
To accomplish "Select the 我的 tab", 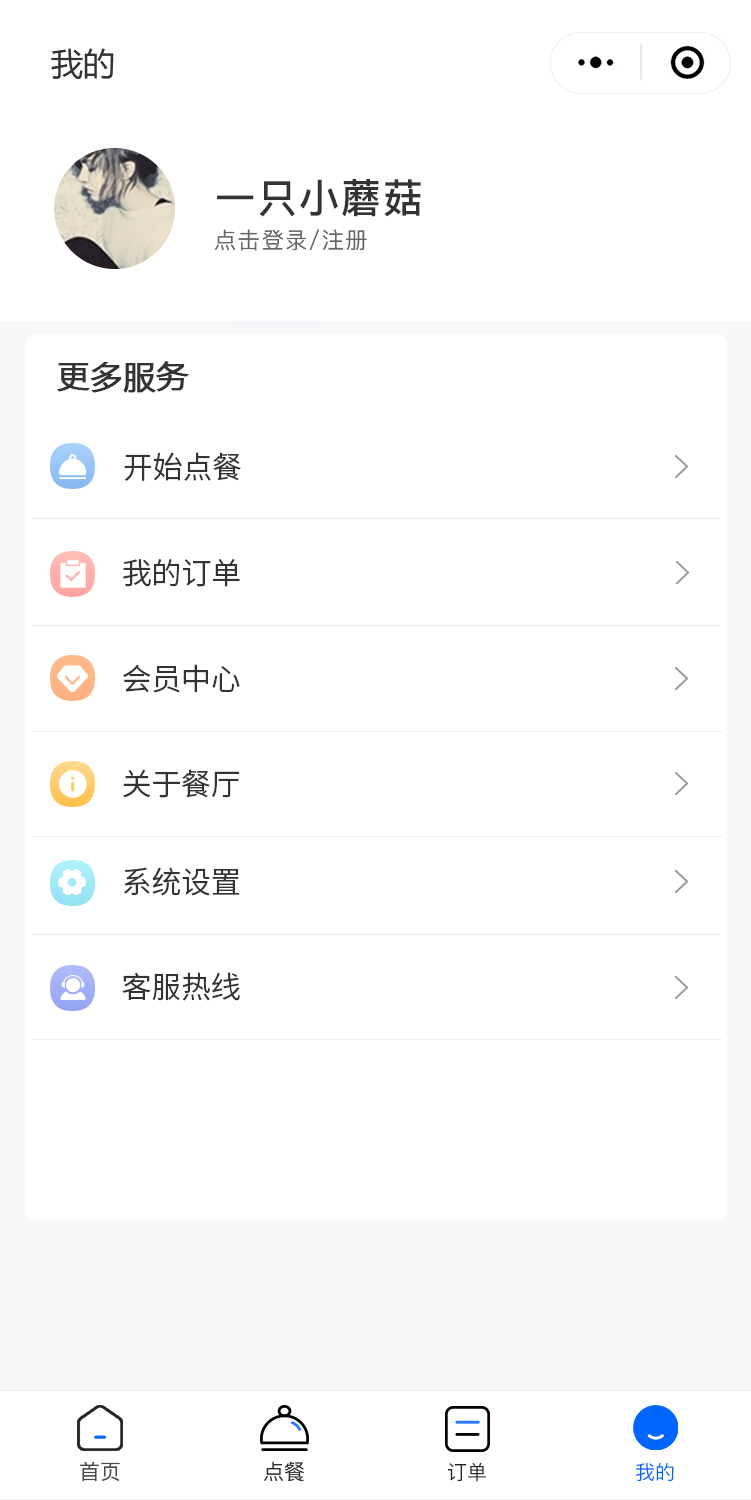I will click(x=655, y=1443).
